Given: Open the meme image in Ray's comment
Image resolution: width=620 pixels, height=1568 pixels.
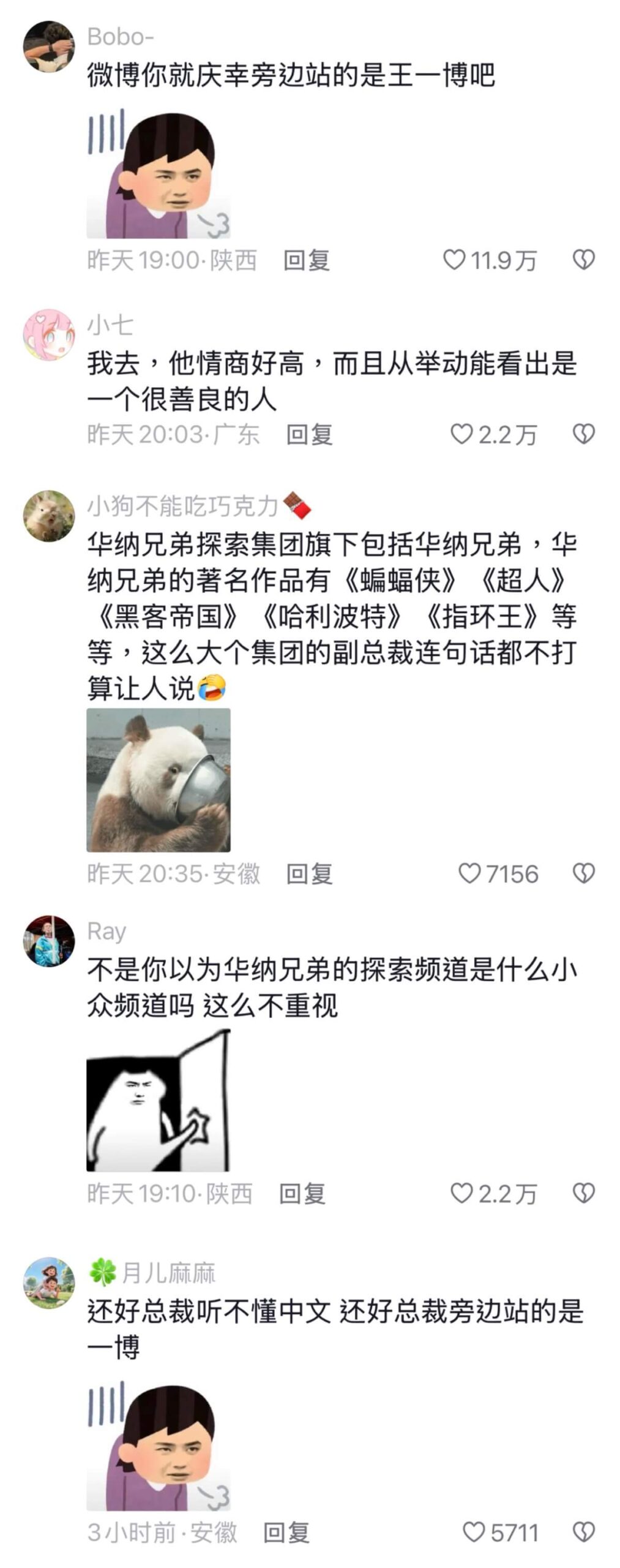Looking at the screenshot, I should pyautogui.click(x=159, y=1101).
